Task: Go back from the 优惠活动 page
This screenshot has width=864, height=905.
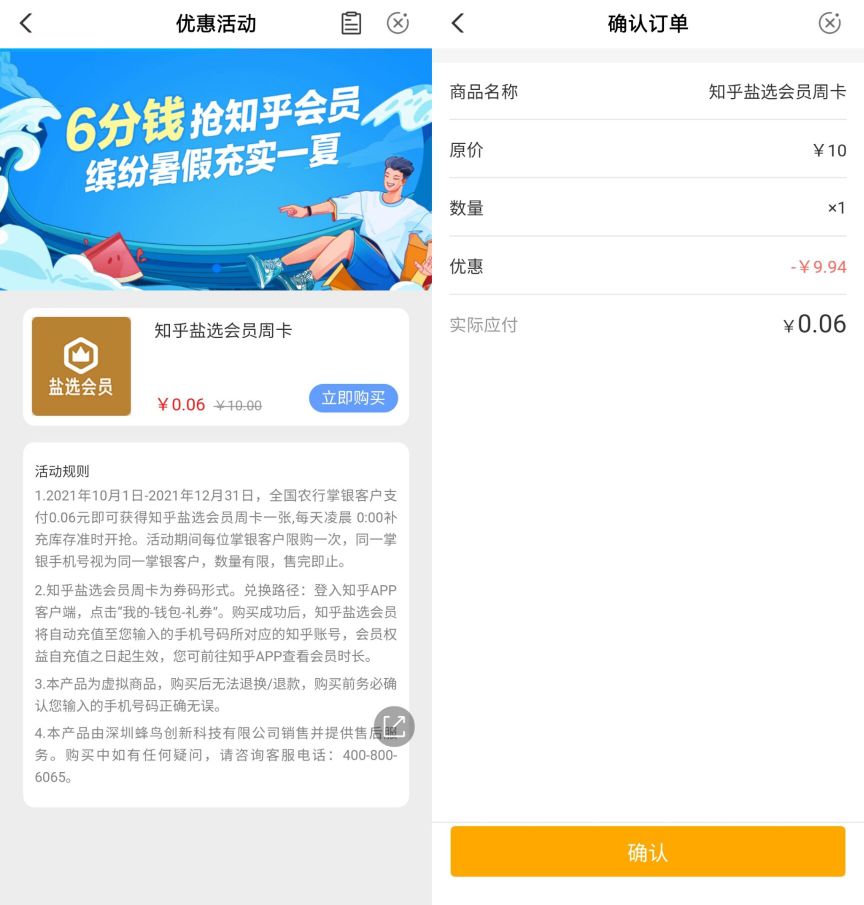Action: tap(26, 23)
